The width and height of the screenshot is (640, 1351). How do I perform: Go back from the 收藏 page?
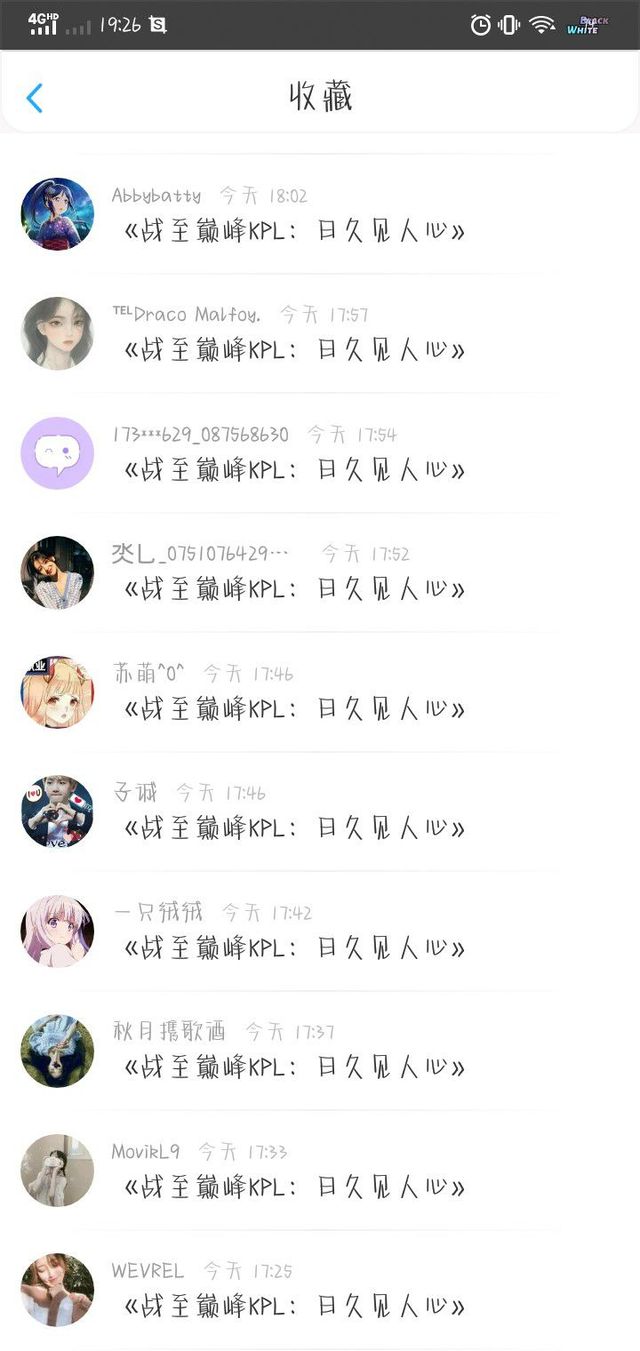[x=35, y=98]
